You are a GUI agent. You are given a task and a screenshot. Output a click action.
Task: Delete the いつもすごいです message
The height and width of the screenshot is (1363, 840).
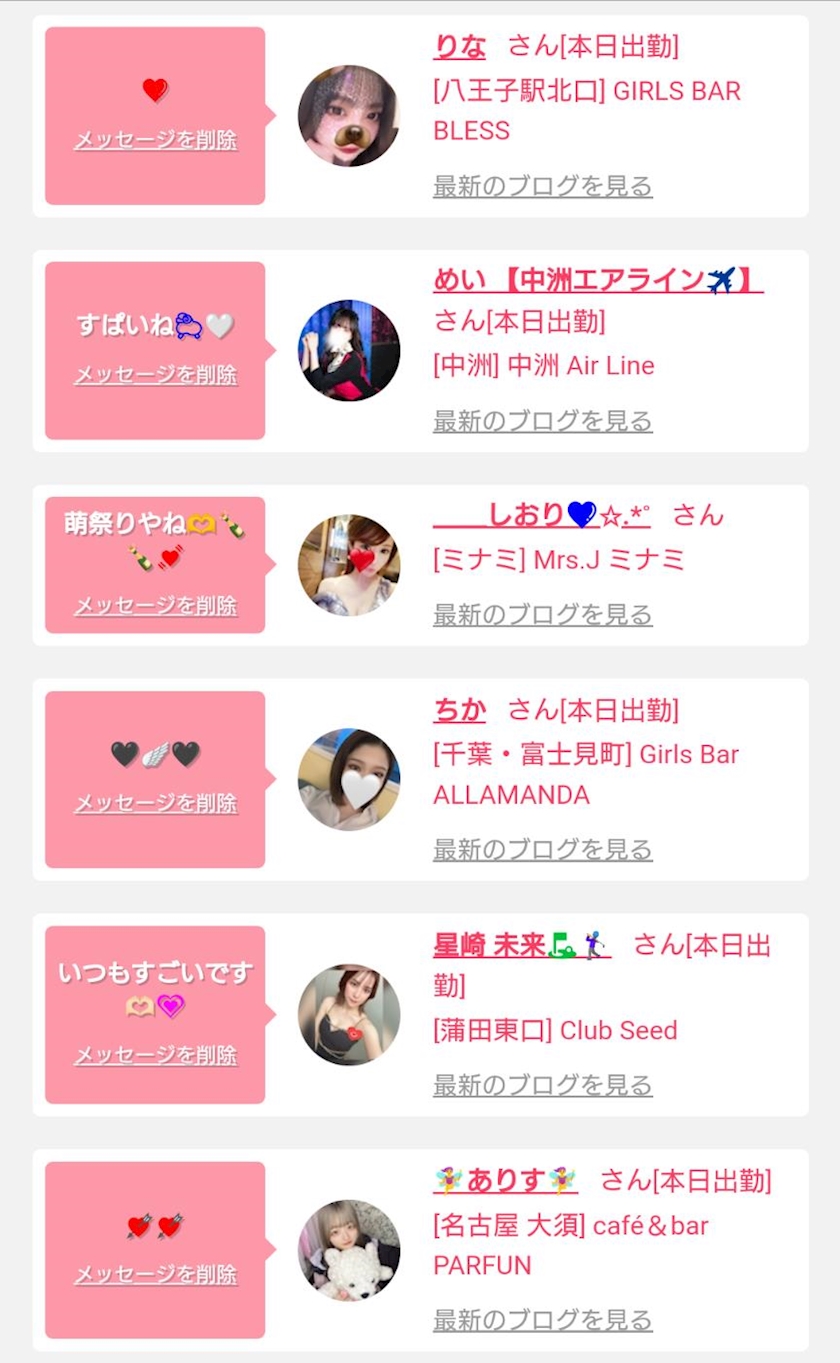pyautogui.click(x=155, y=1055)
